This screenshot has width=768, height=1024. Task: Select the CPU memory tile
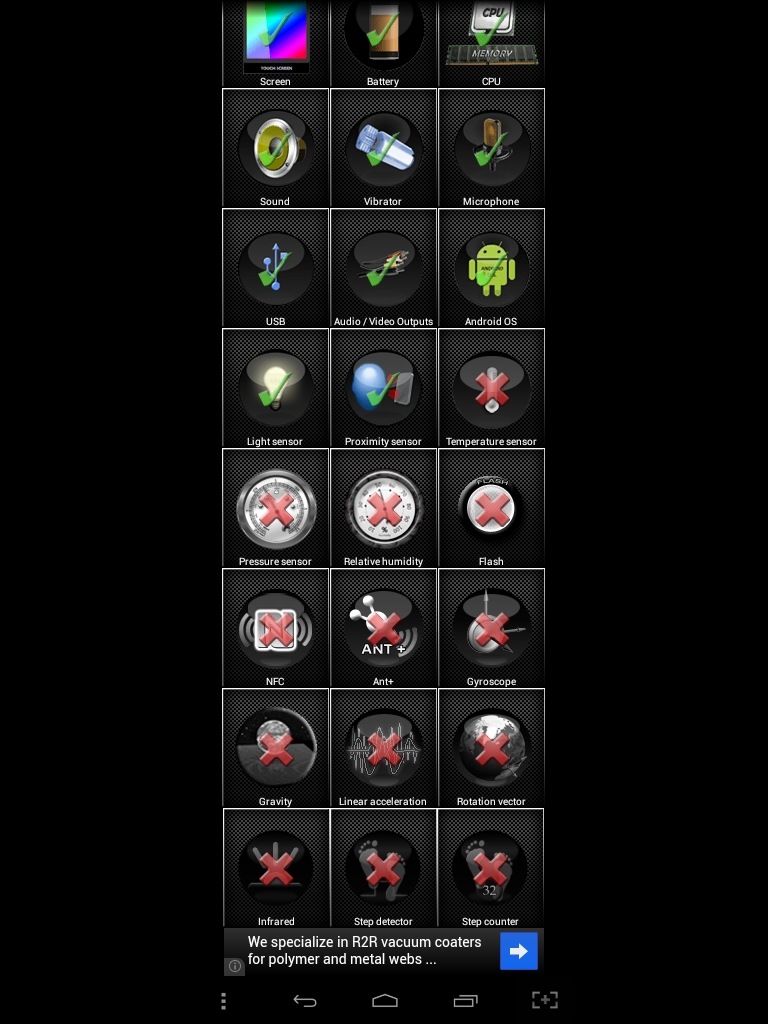click(491, 40)
